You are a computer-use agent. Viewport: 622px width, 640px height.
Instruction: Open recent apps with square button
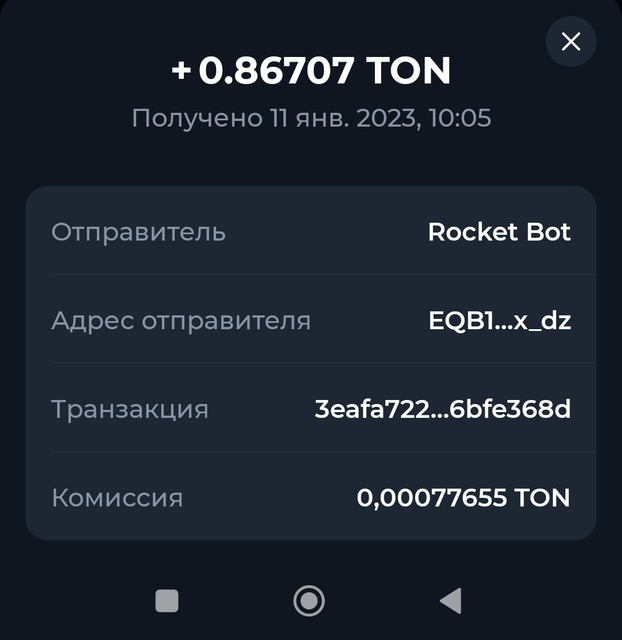[167, 600]
